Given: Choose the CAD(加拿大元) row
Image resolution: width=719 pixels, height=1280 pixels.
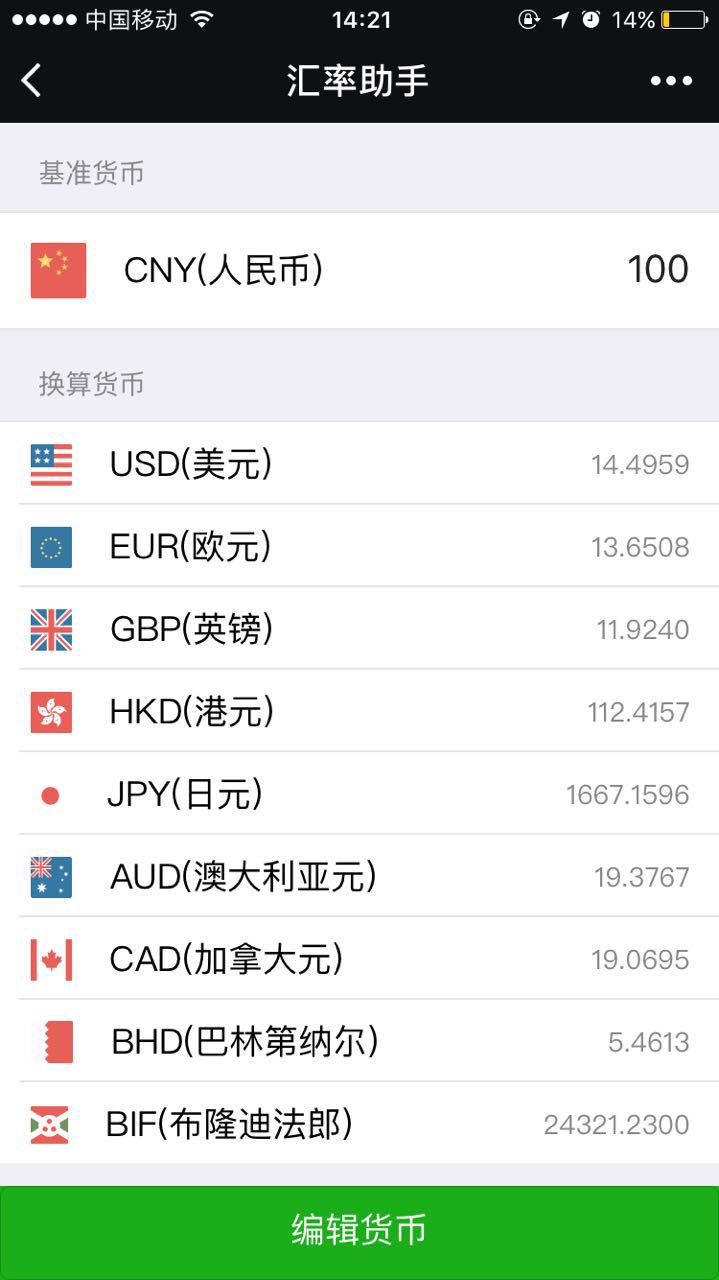Looking at the screenshot, I should [x=359, y=959].
